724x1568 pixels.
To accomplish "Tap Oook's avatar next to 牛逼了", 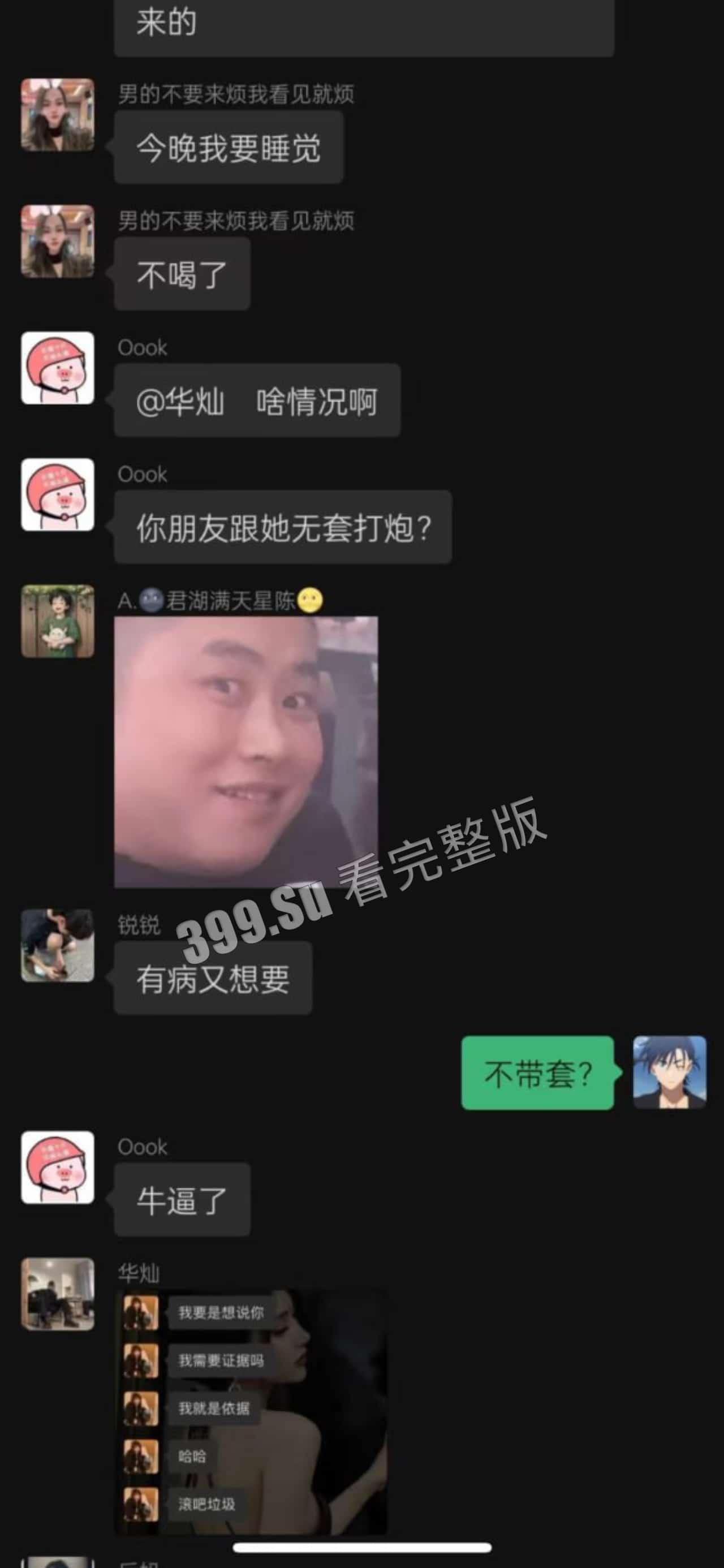I will [x=58, y=1167].
